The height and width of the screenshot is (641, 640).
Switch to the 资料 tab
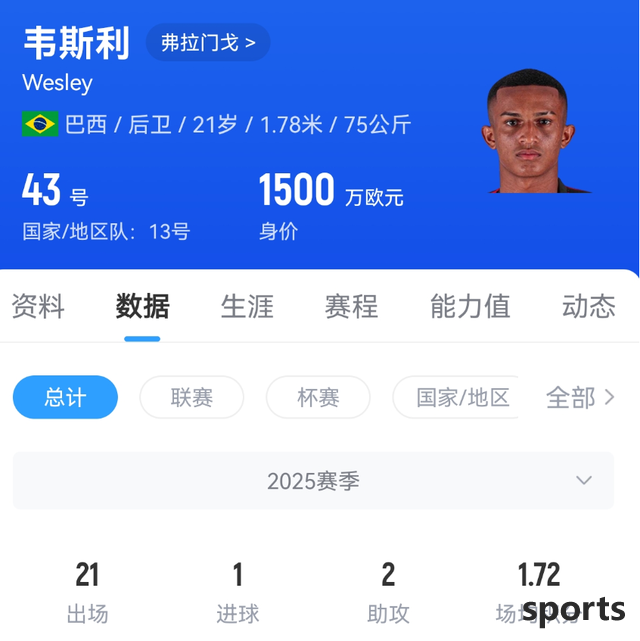[38, 306]
